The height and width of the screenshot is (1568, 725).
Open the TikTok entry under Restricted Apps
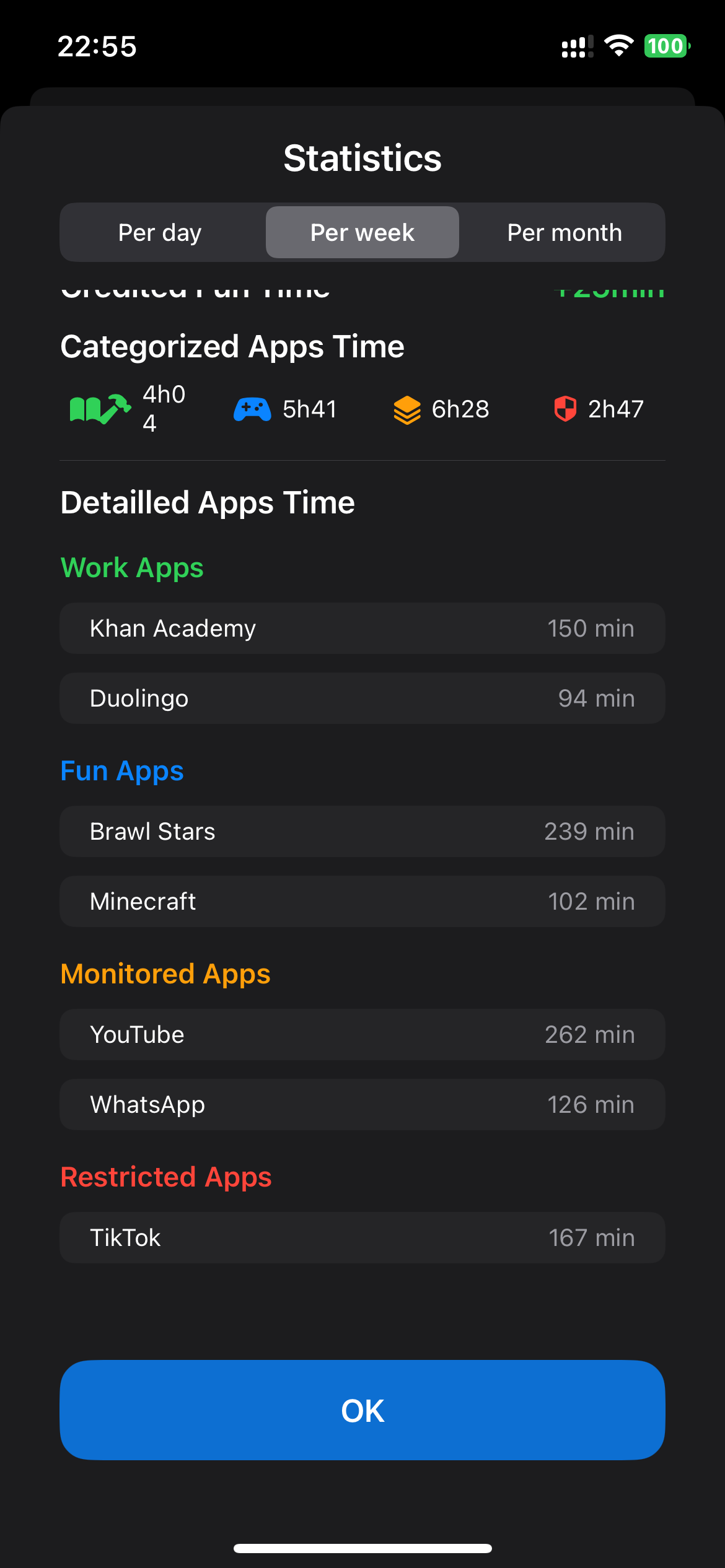pyautogui.click(x=362, y=1237)
